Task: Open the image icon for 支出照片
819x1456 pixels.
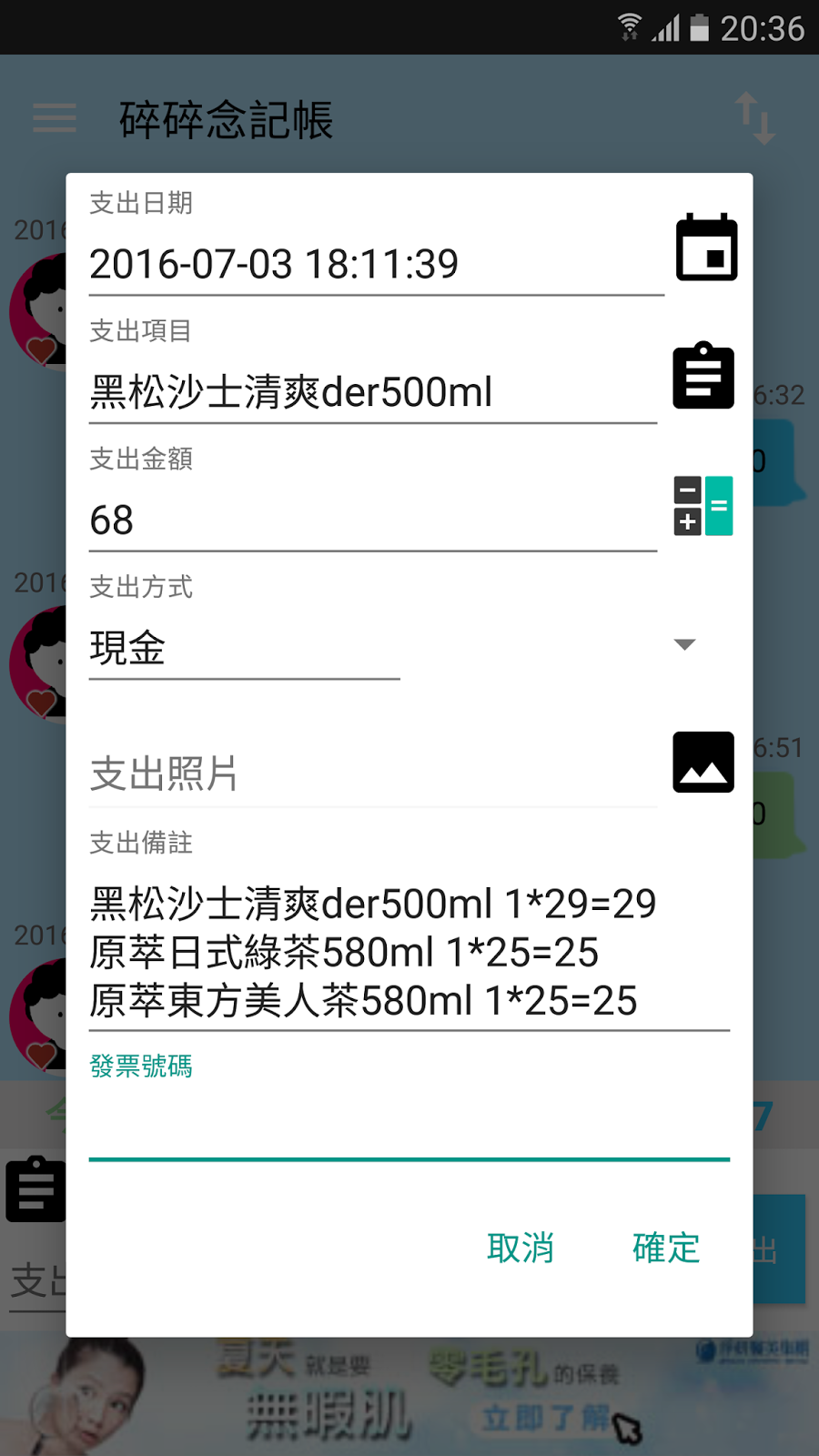Action: click(x=703, y=762)
